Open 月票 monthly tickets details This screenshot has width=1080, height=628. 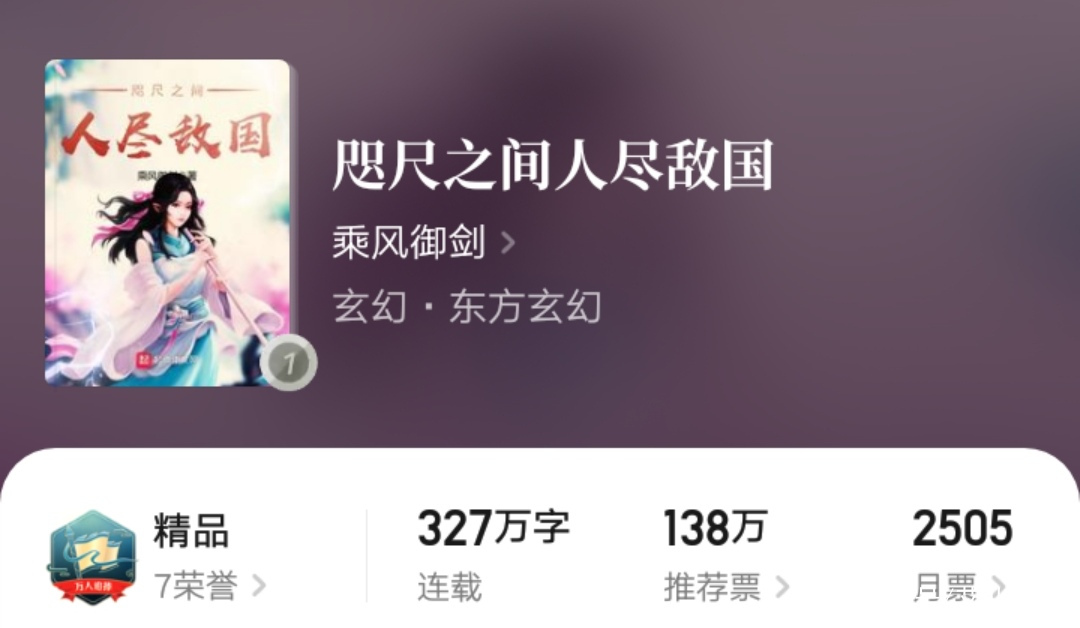coord(957,587)
